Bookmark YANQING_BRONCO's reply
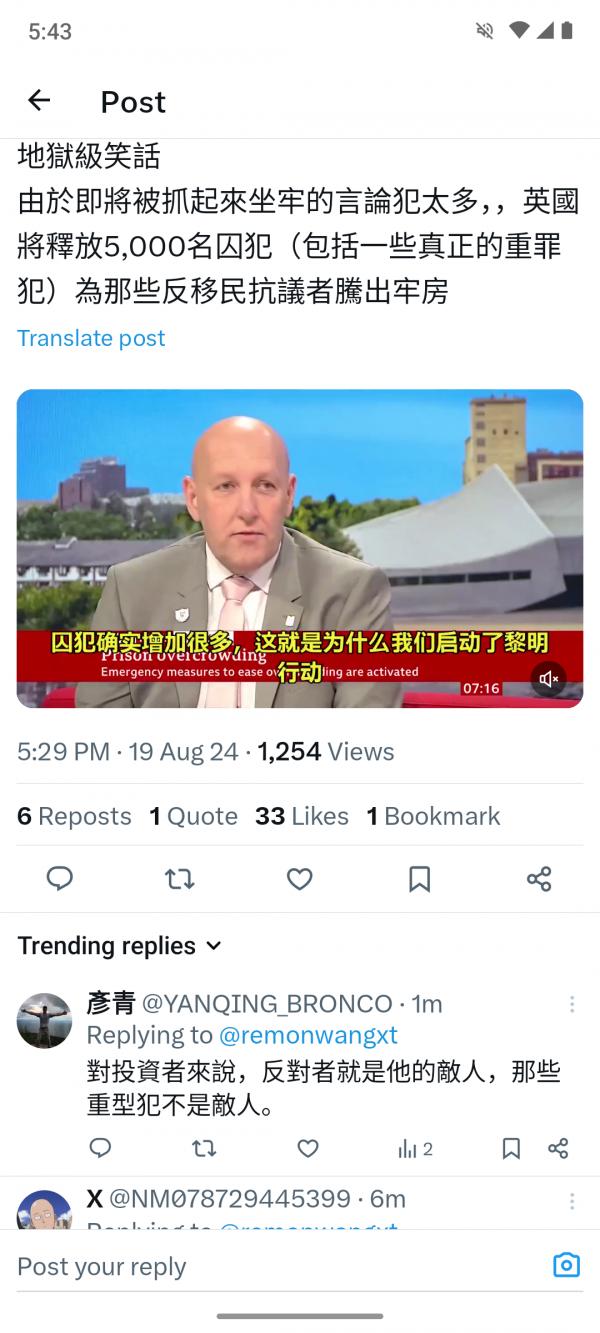Viewport: 600px width, 1333px height. tap(511, 1148)
